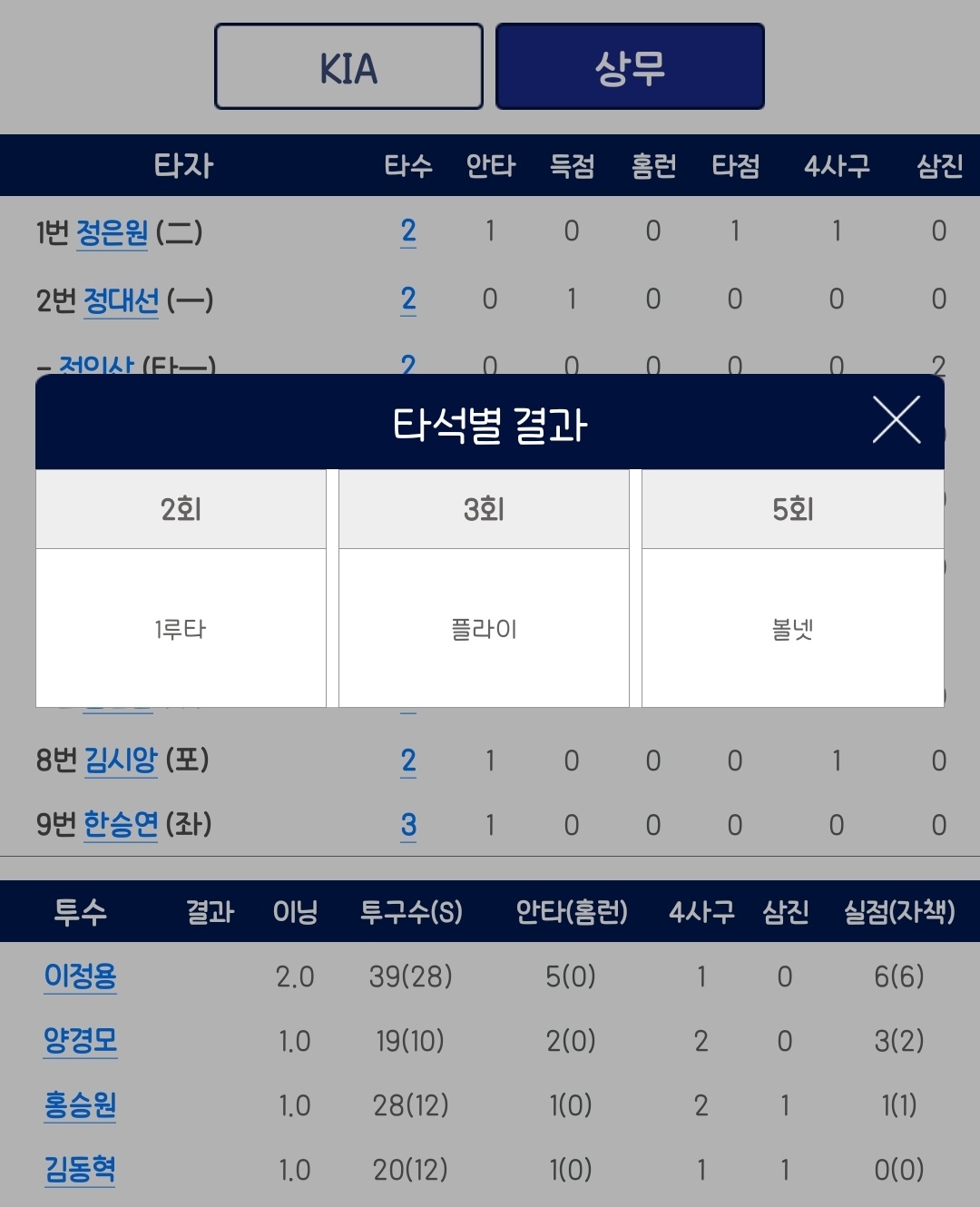The height and width of the screenshot is (1207, 980).
Task: Show at-bat results for 김시앙
Action: click(408, 761)
